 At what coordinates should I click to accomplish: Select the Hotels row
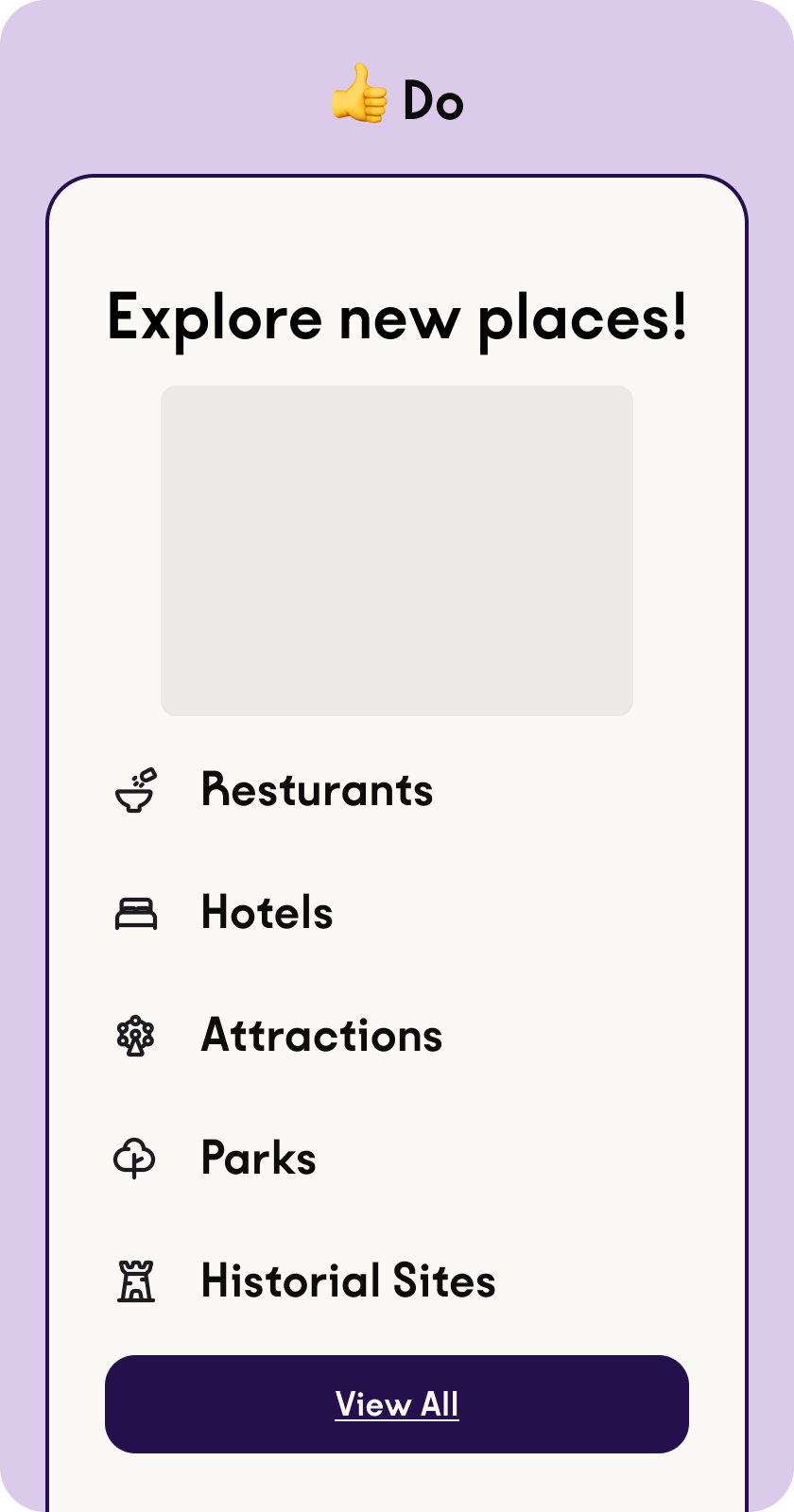coord(267,913)
